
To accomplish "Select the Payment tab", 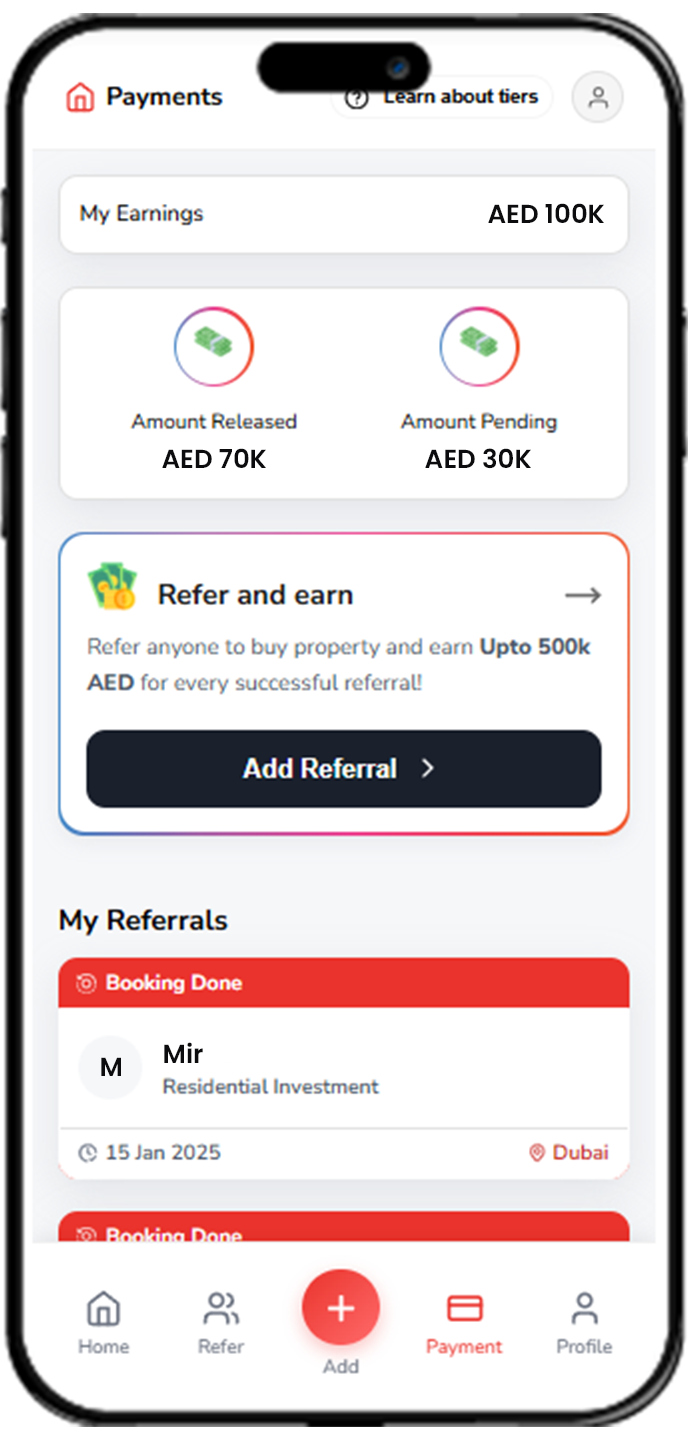I will (464, 1321).
